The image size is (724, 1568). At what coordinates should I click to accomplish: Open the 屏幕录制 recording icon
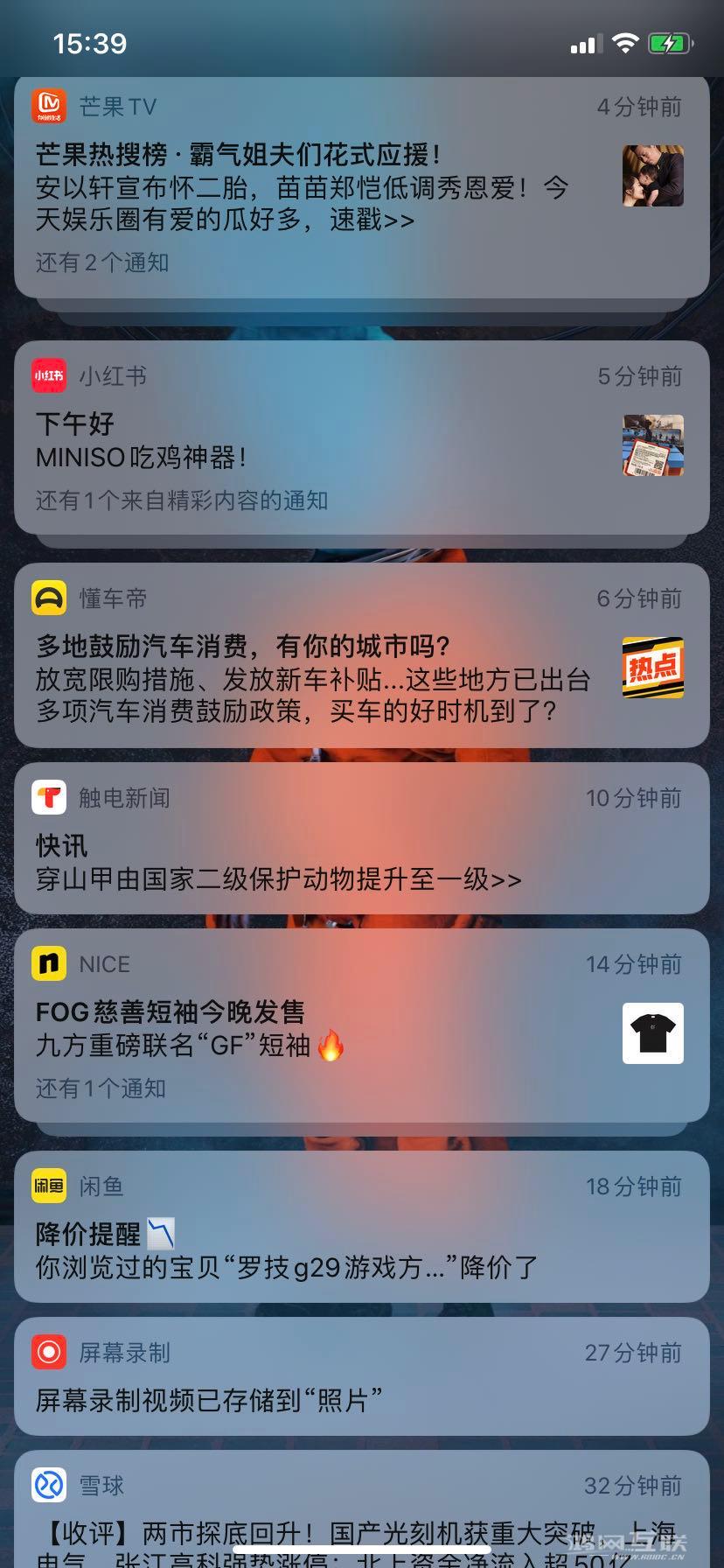click(x=48, y=1352)
